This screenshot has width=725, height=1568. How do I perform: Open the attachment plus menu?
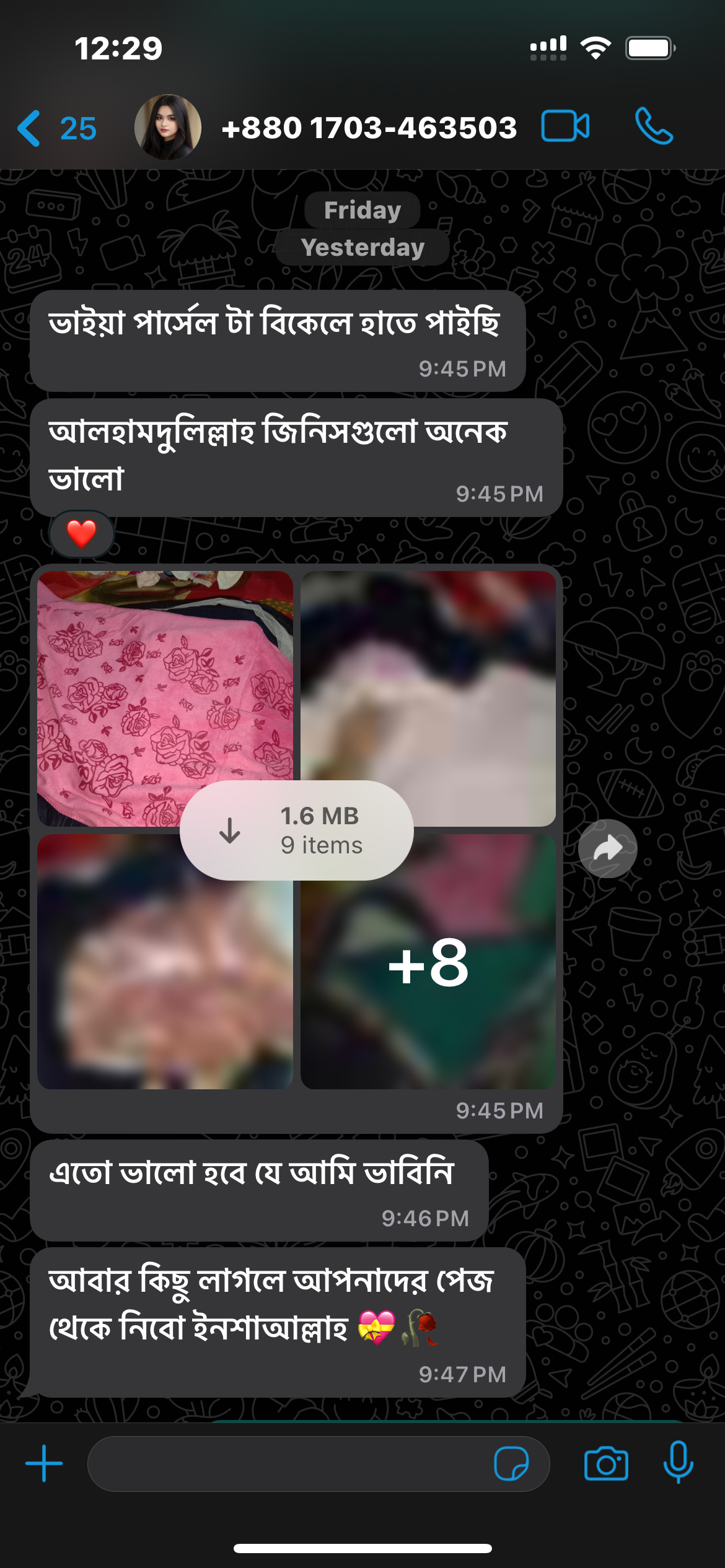click(44, 1463)
